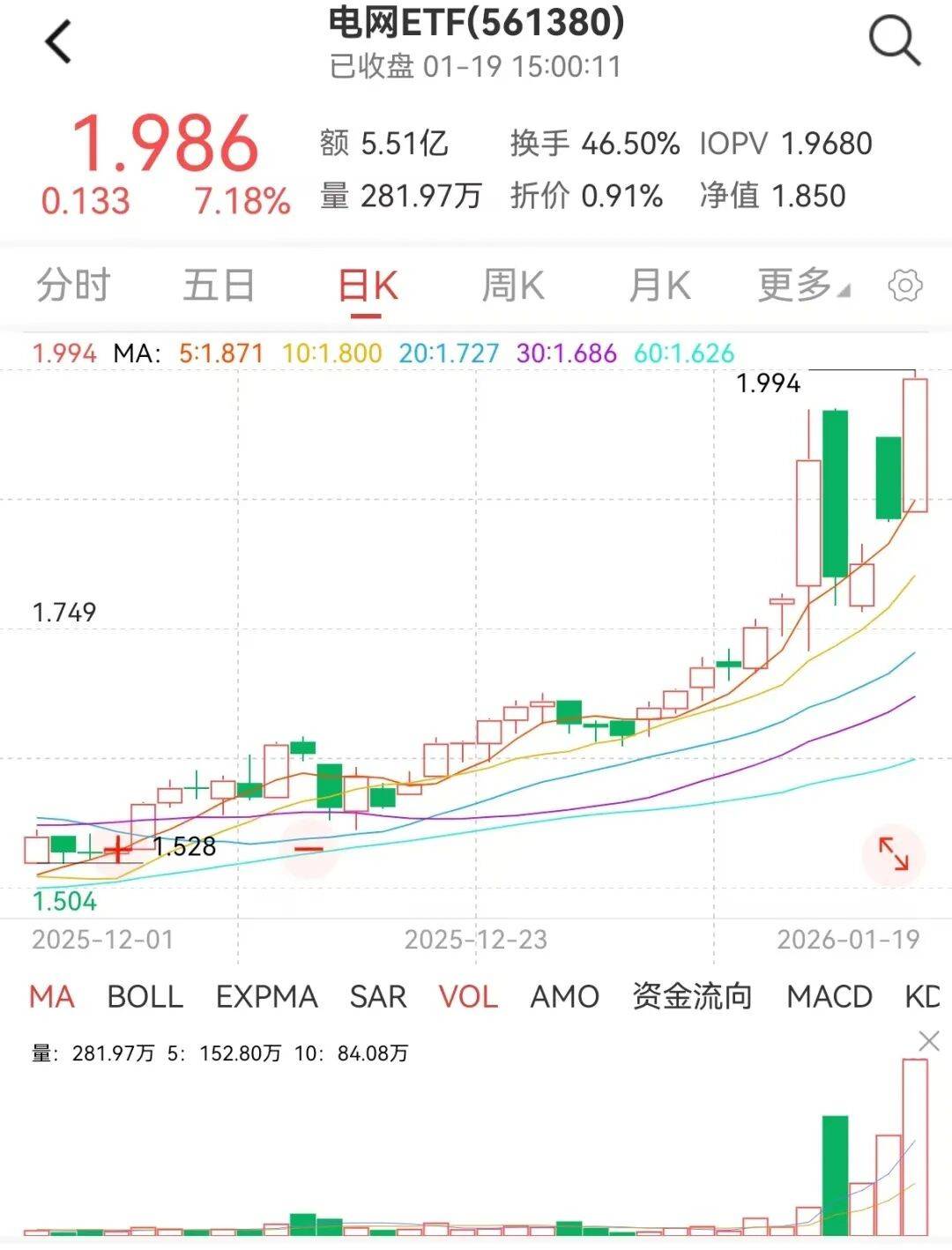Switch to the SAR indicator
The height and width of the screenshot is (1250, 952).
[x=377, y=997]
